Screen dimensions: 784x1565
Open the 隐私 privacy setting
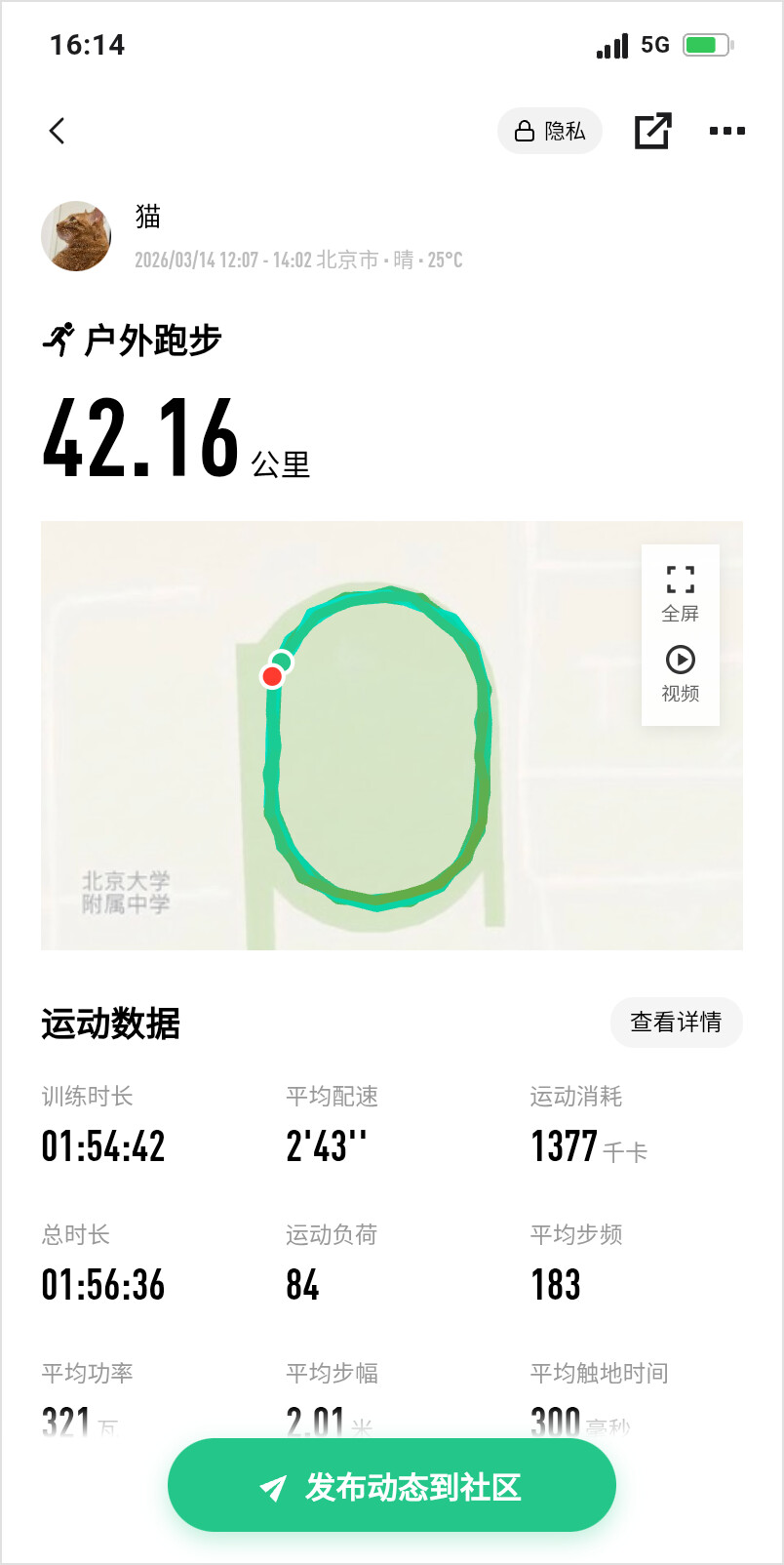[x=550, y=131]
